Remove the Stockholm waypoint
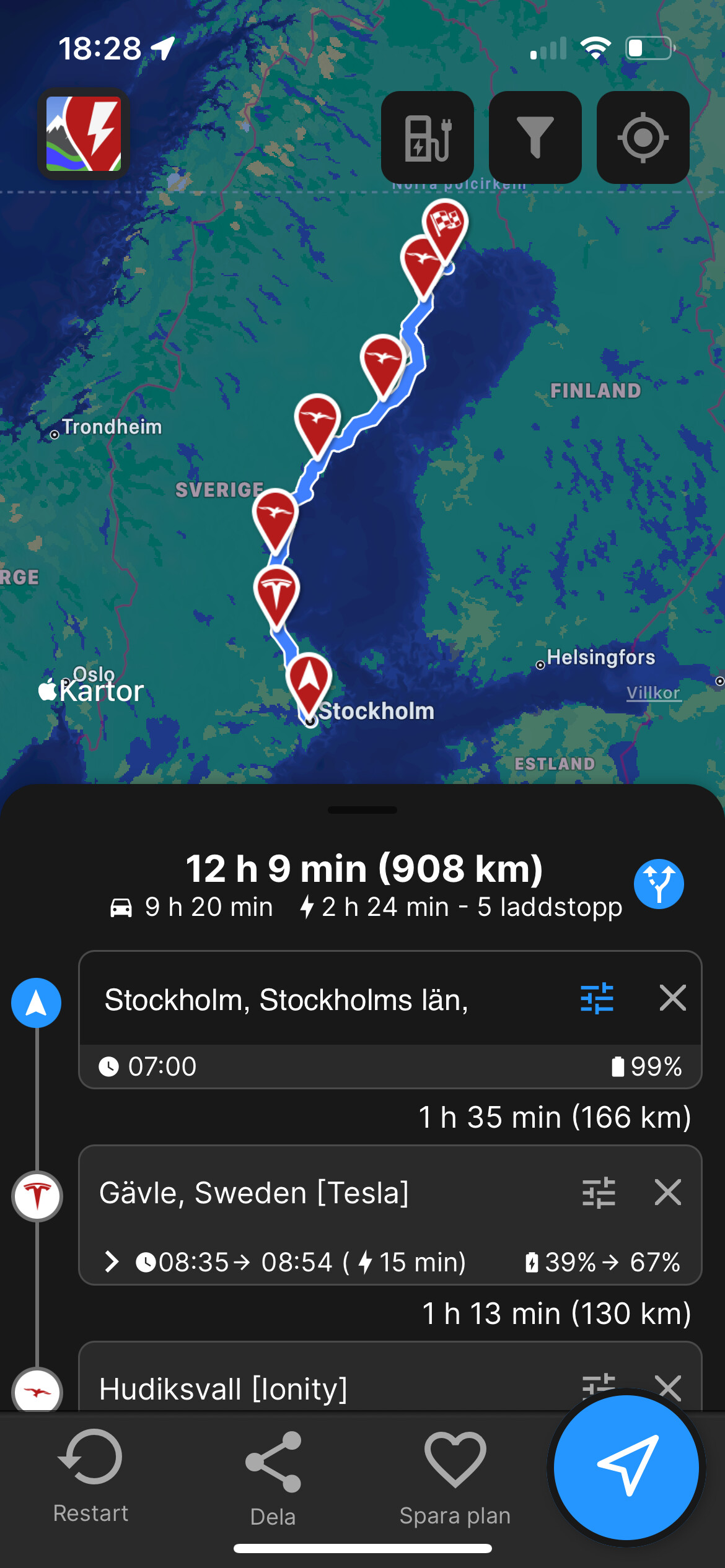Screen dimensions: 725x1568 (x=672, y=998)
